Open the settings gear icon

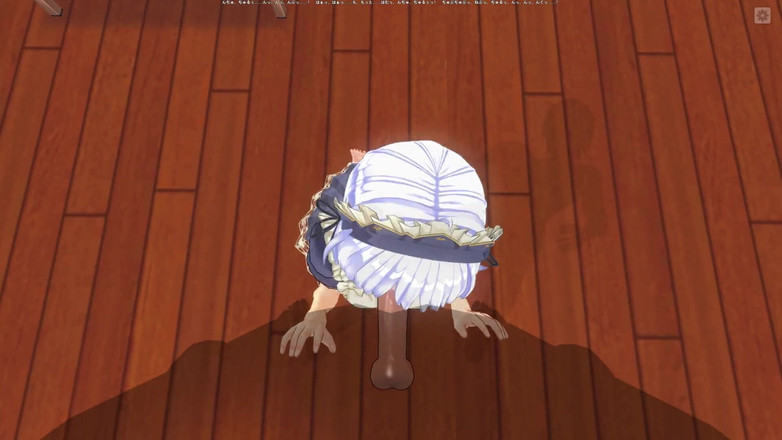[x=762, y=16]
